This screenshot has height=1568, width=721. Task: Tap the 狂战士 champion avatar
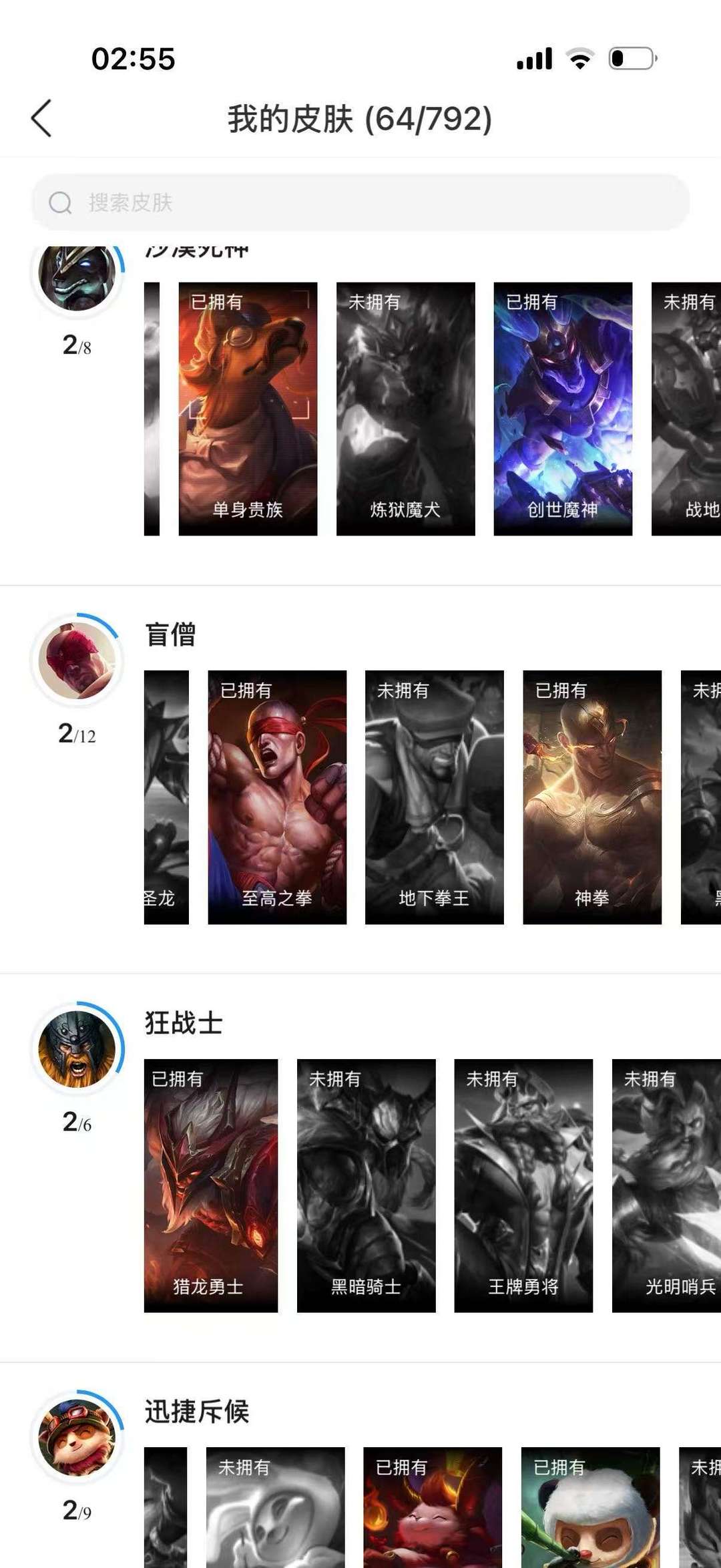point(77,1049)
